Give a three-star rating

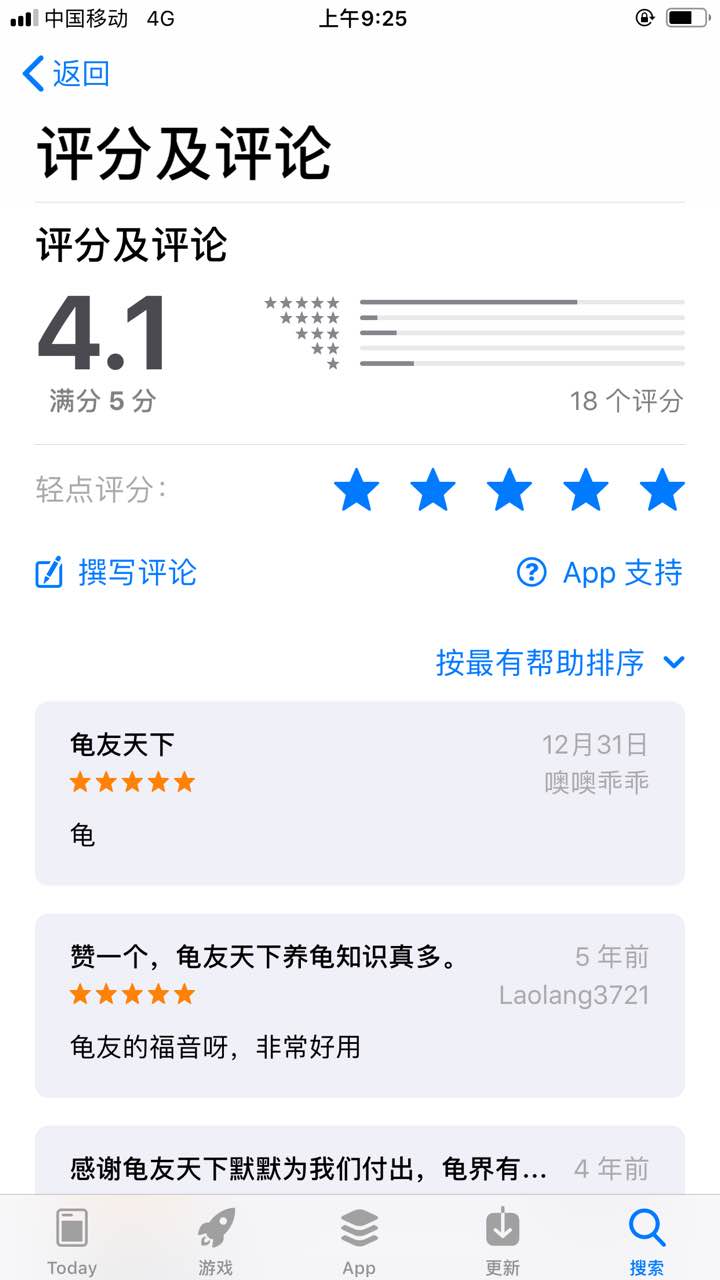509,491
